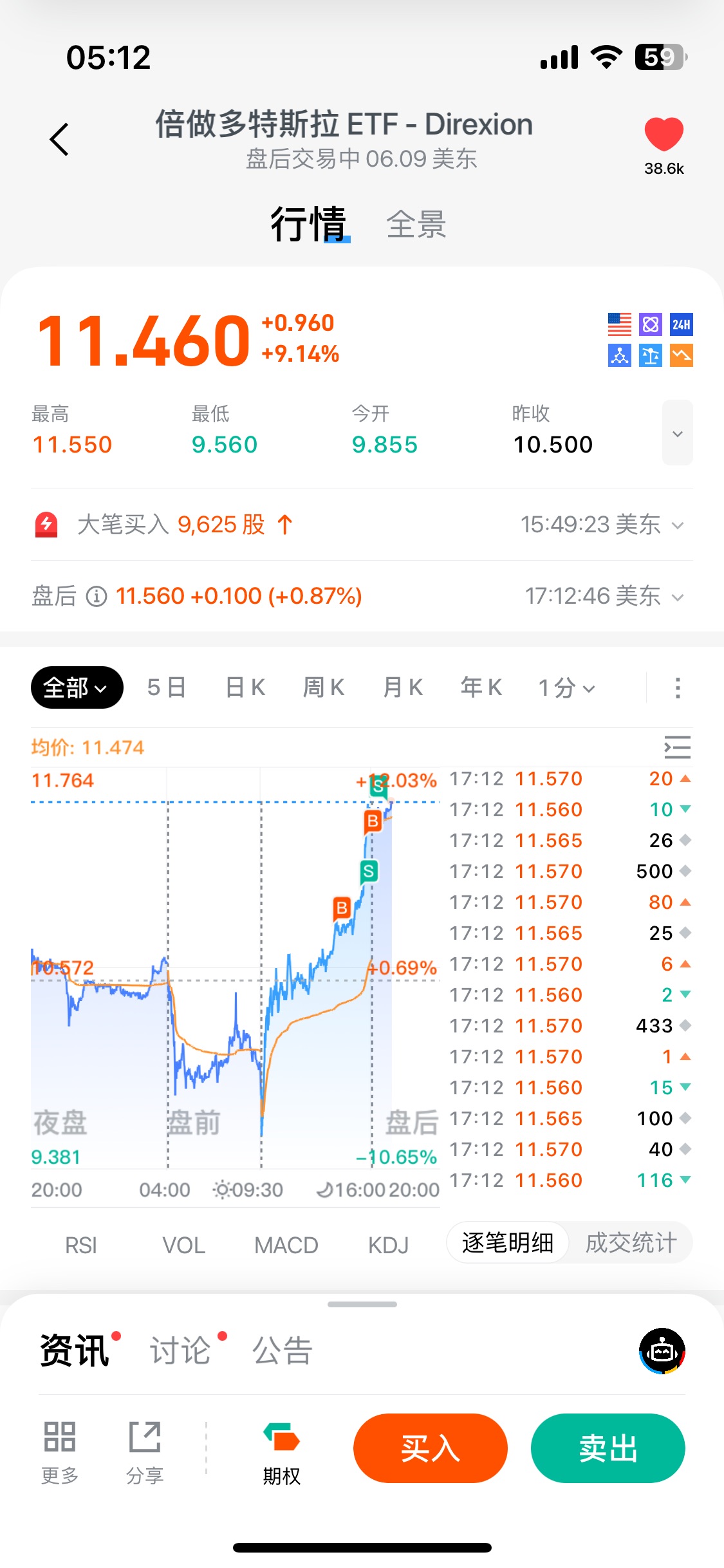724x1568 pixels.
Task: Open the 大笔买入 large order alert row
Action: pyautogui.click(x=362, y=525)
